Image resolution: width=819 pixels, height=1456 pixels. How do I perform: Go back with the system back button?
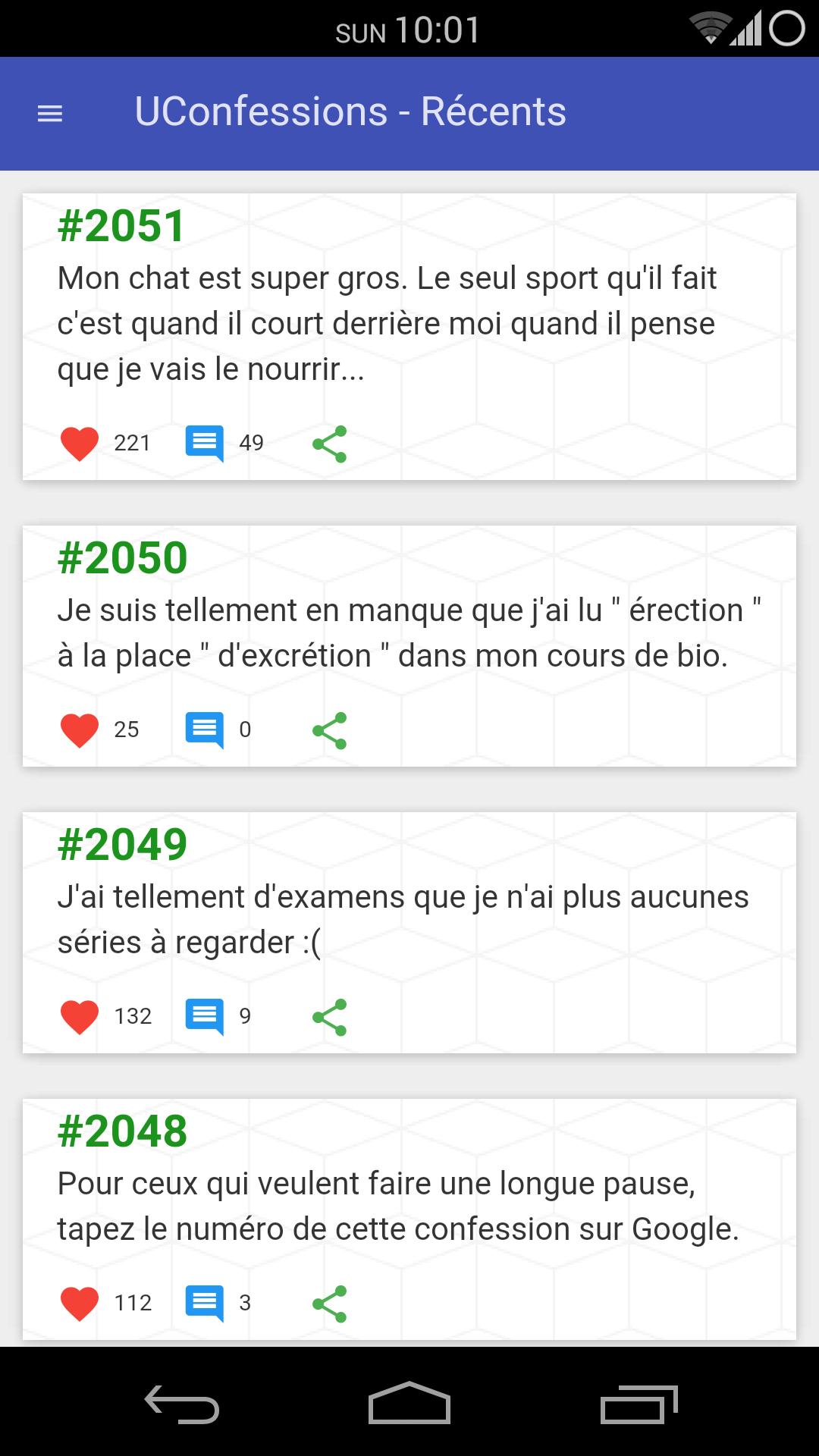[182, 1404]
